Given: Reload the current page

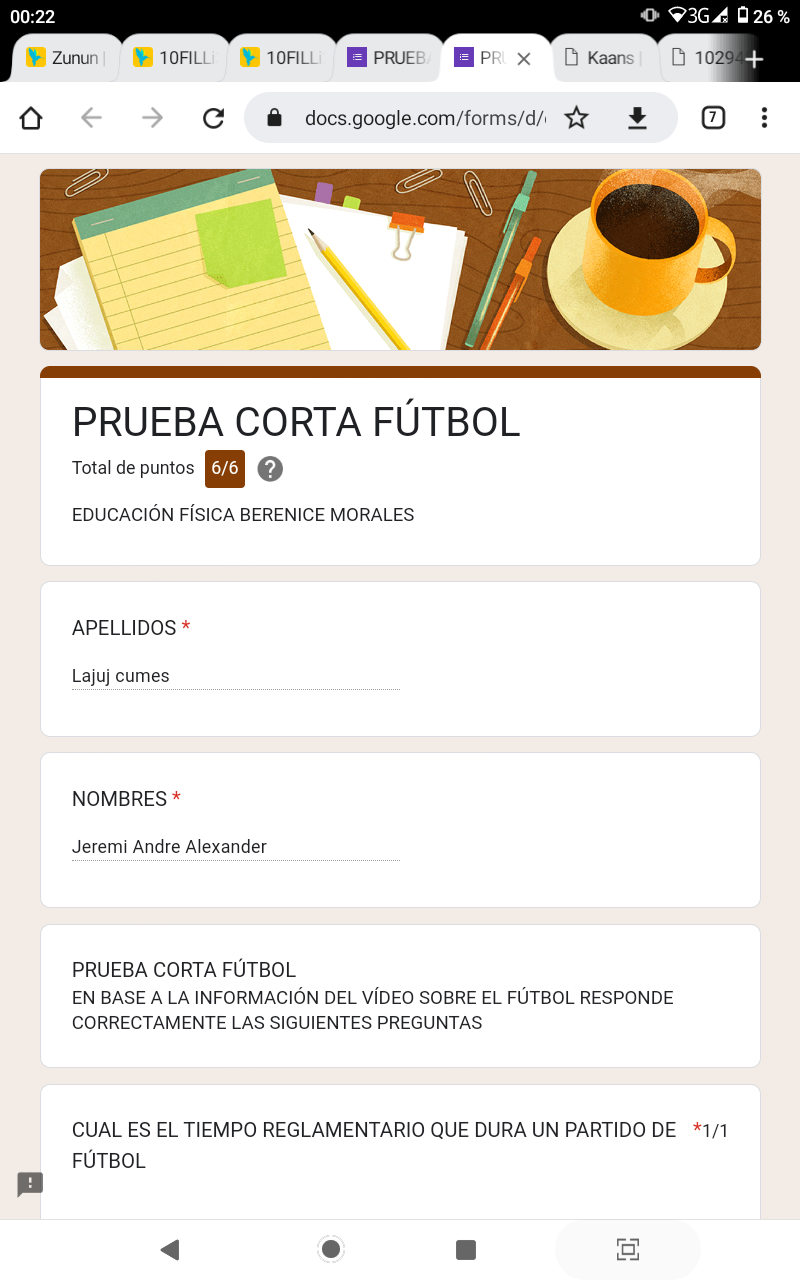Looking at the screenshot, I should click(x=213, y=118).
